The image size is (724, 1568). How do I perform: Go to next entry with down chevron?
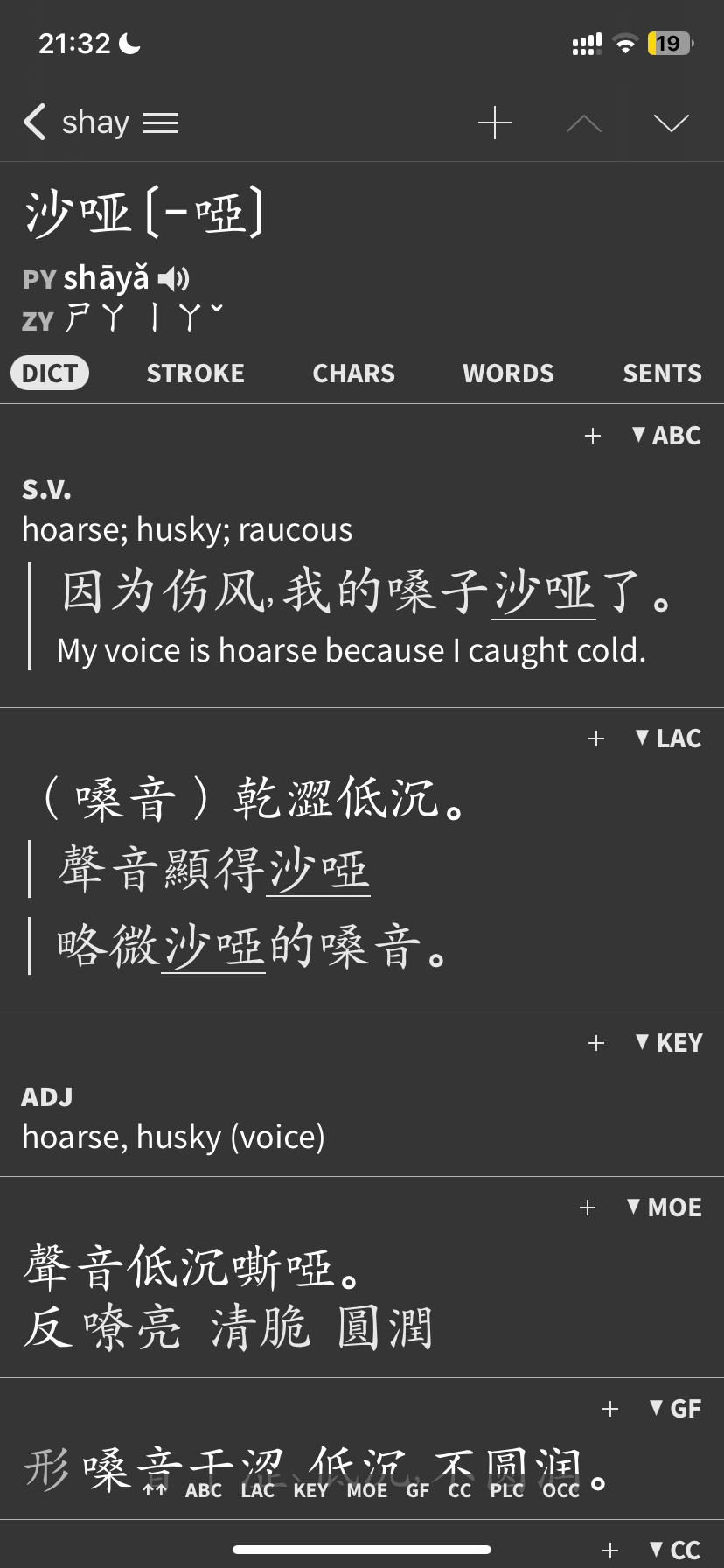tap(671, 123)
